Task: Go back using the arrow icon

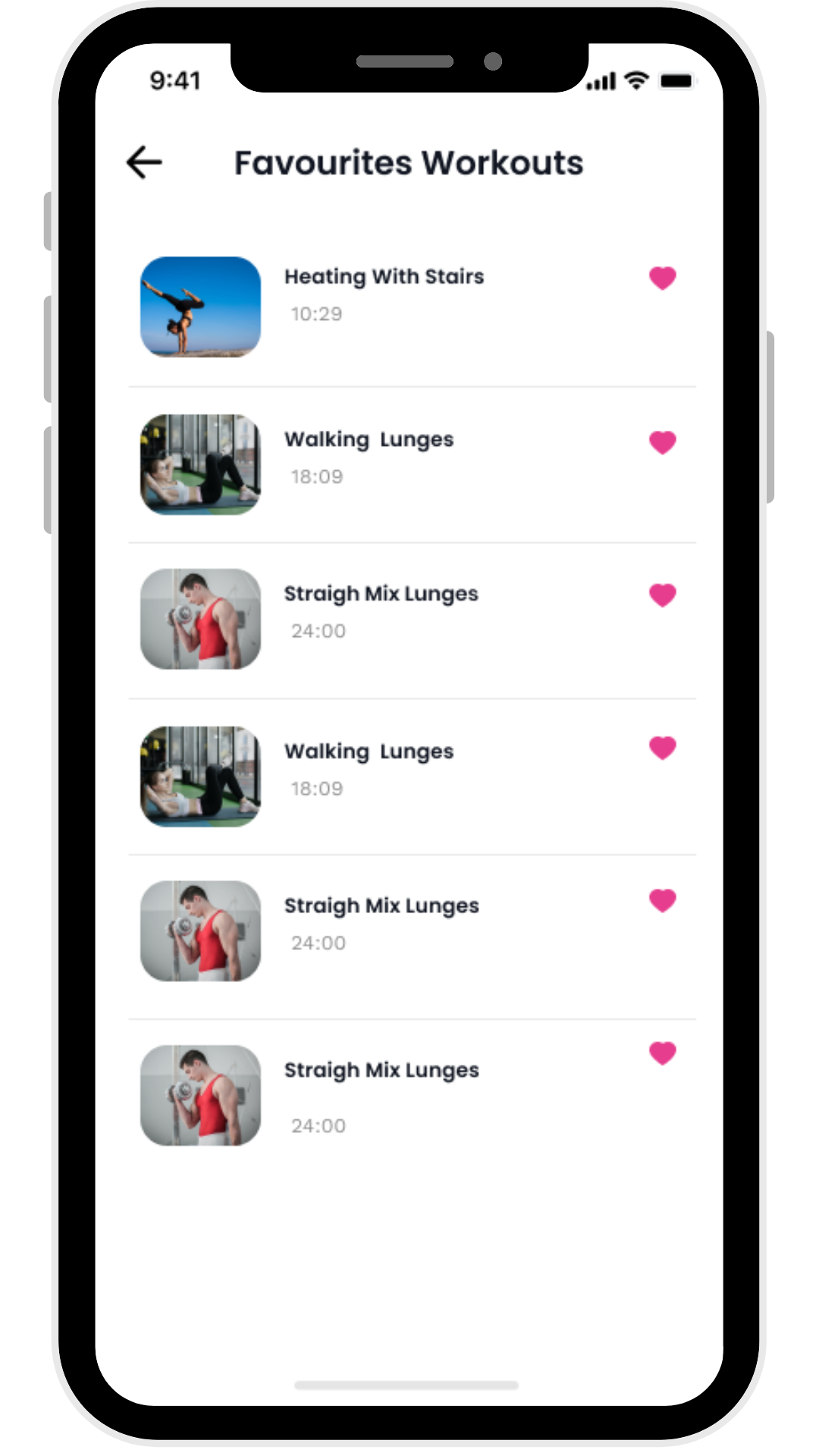Action: (144, 162)
